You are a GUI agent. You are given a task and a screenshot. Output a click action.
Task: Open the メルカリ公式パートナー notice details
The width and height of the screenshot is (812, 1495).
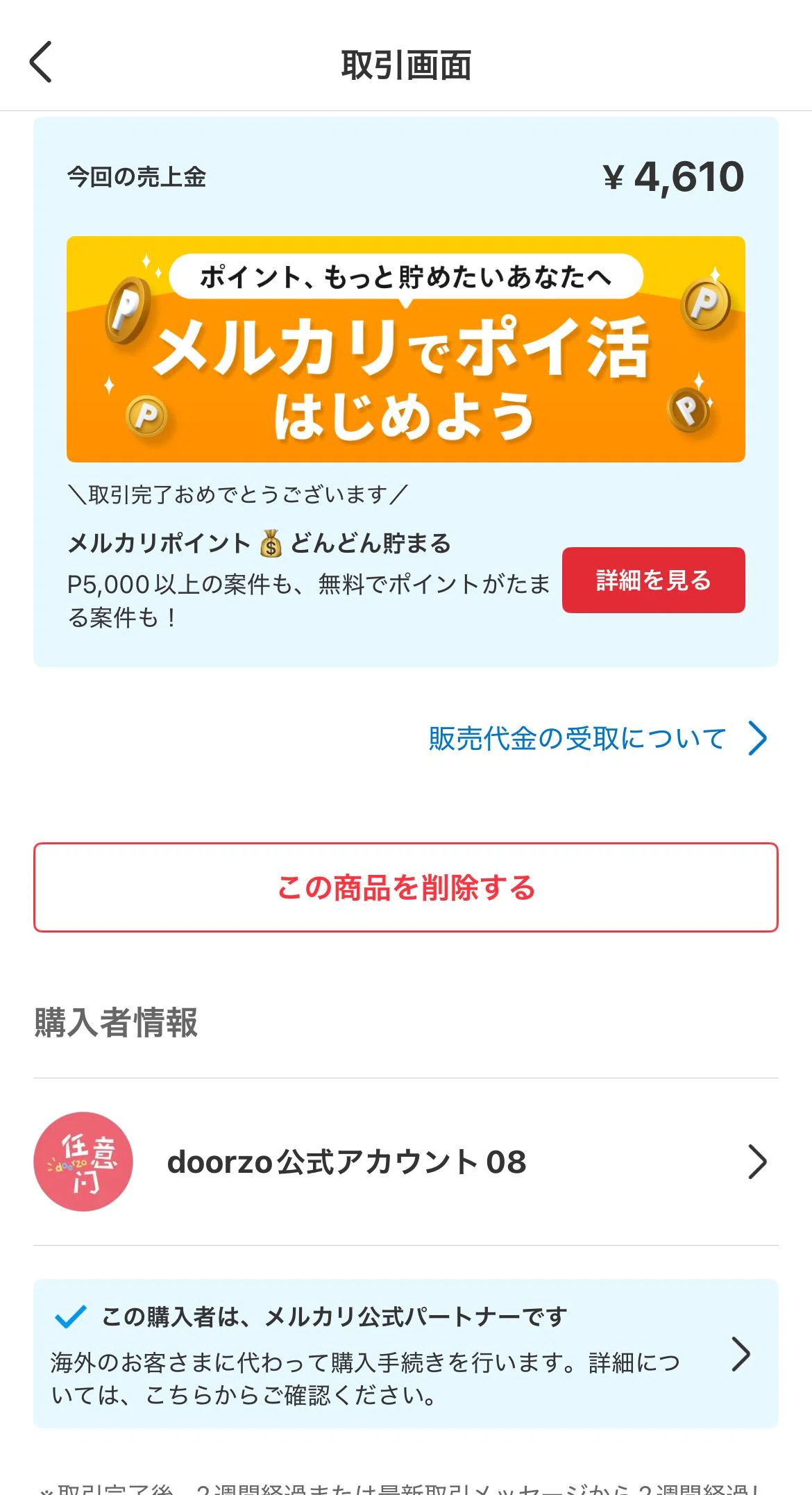(405, 1354)
